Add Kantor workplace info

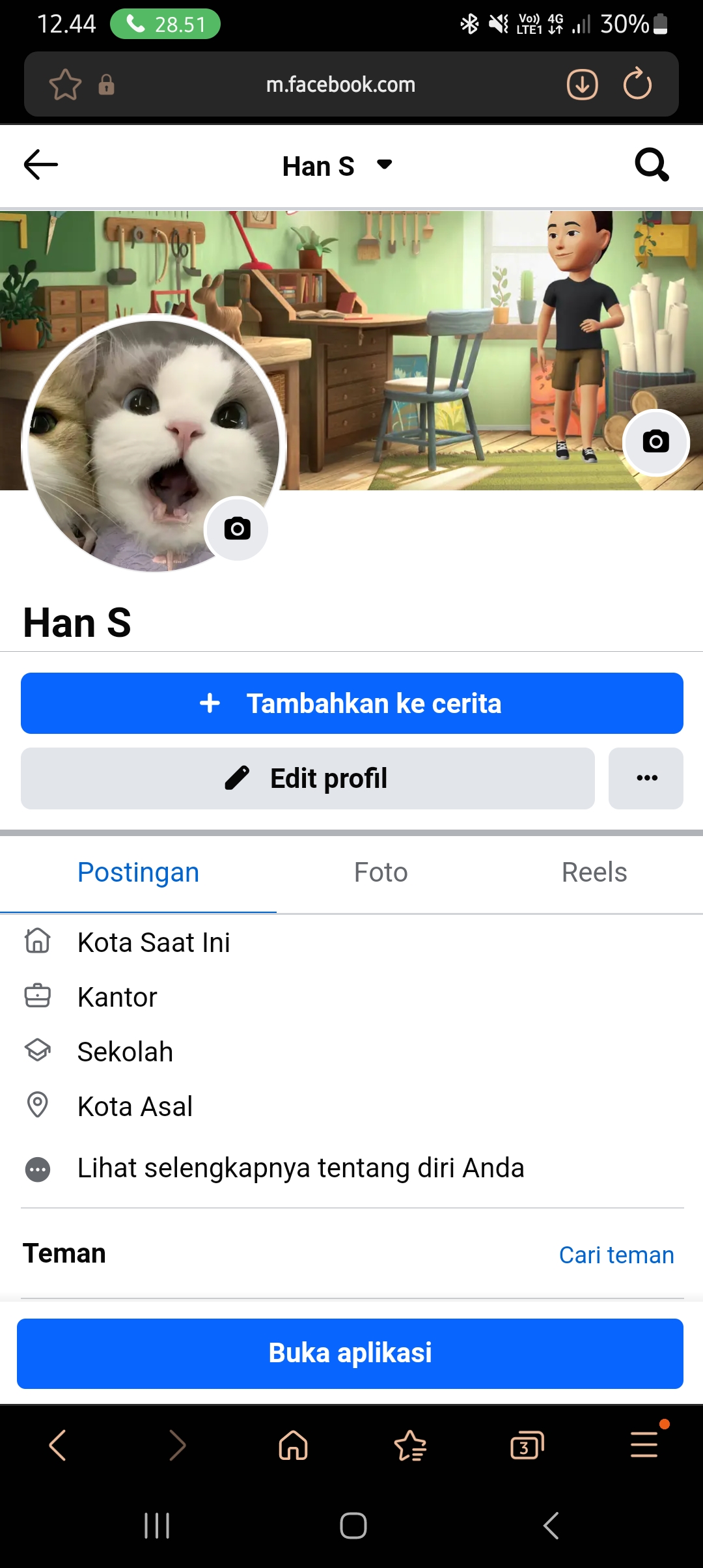click(x=117, y=997)
